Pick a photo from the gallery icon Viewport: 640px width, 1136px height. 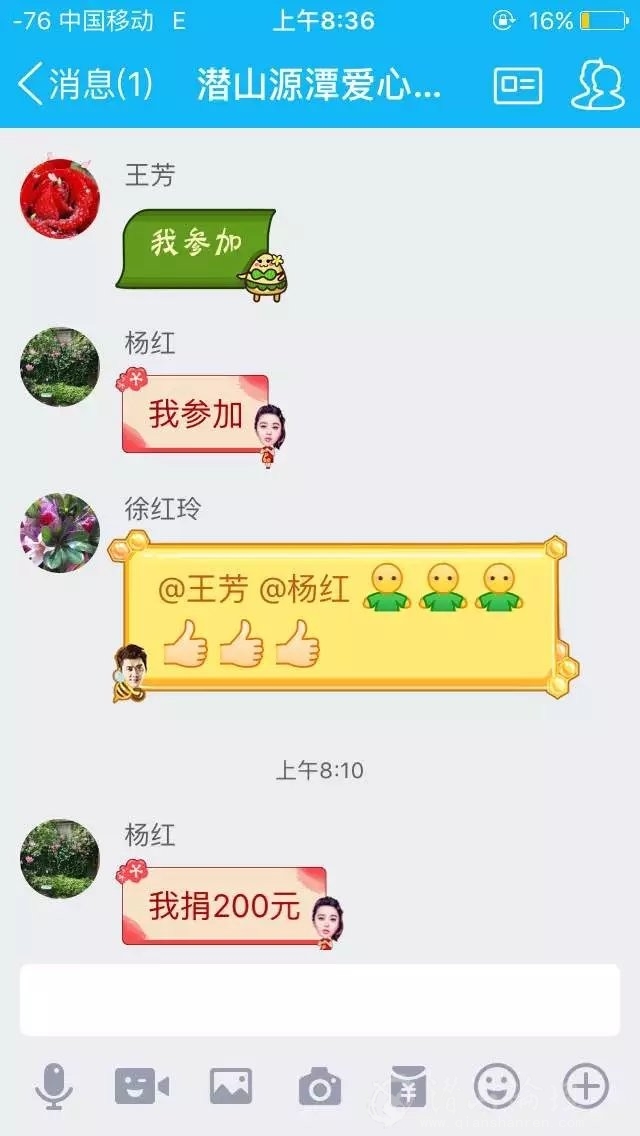tap(230, 1086)
